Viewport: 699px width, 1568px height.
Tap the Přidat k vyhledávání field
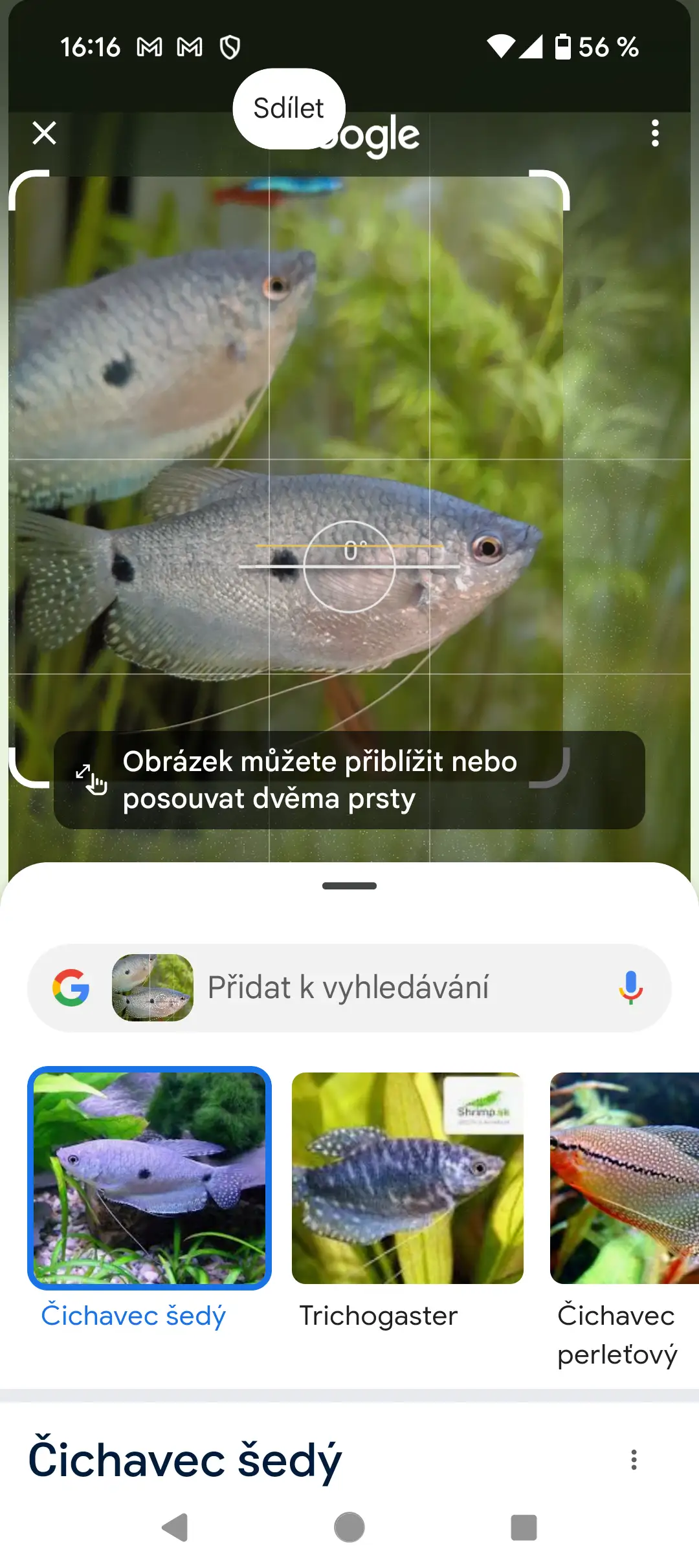388,988
